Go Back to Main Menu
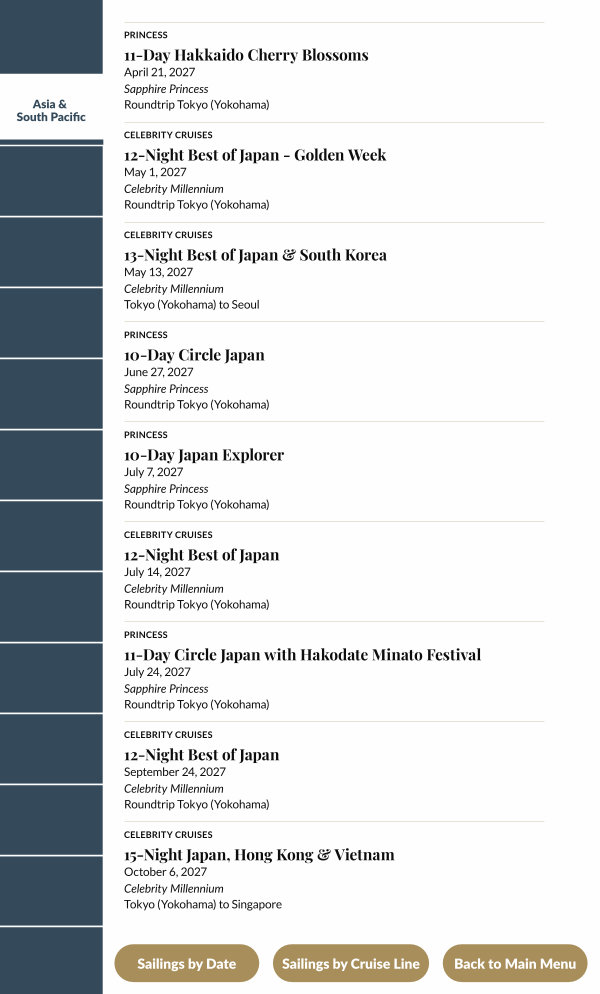Screen dimensions: 600x994 click(x=515, y=964)
